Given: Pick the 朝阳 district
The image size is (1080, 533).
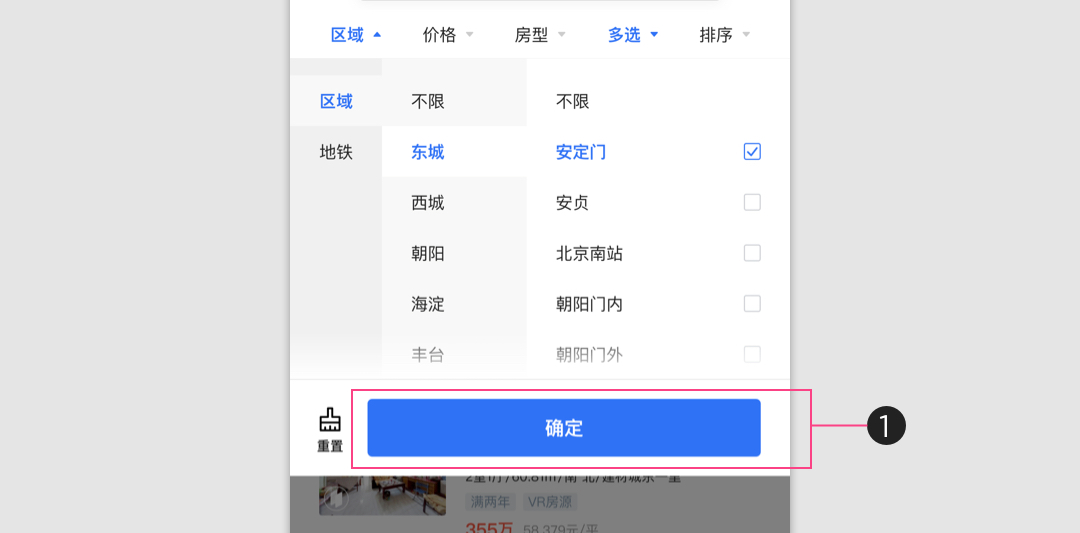Looking at the screenshot, I should (428, 253).
